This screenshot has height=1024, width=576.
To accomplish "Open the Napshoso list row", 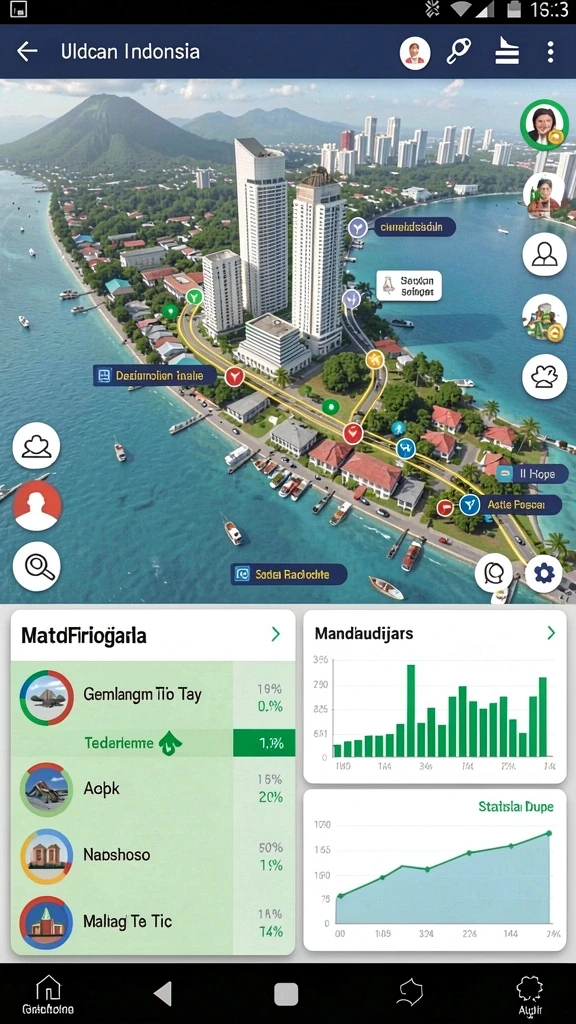I will coord(153,855).
